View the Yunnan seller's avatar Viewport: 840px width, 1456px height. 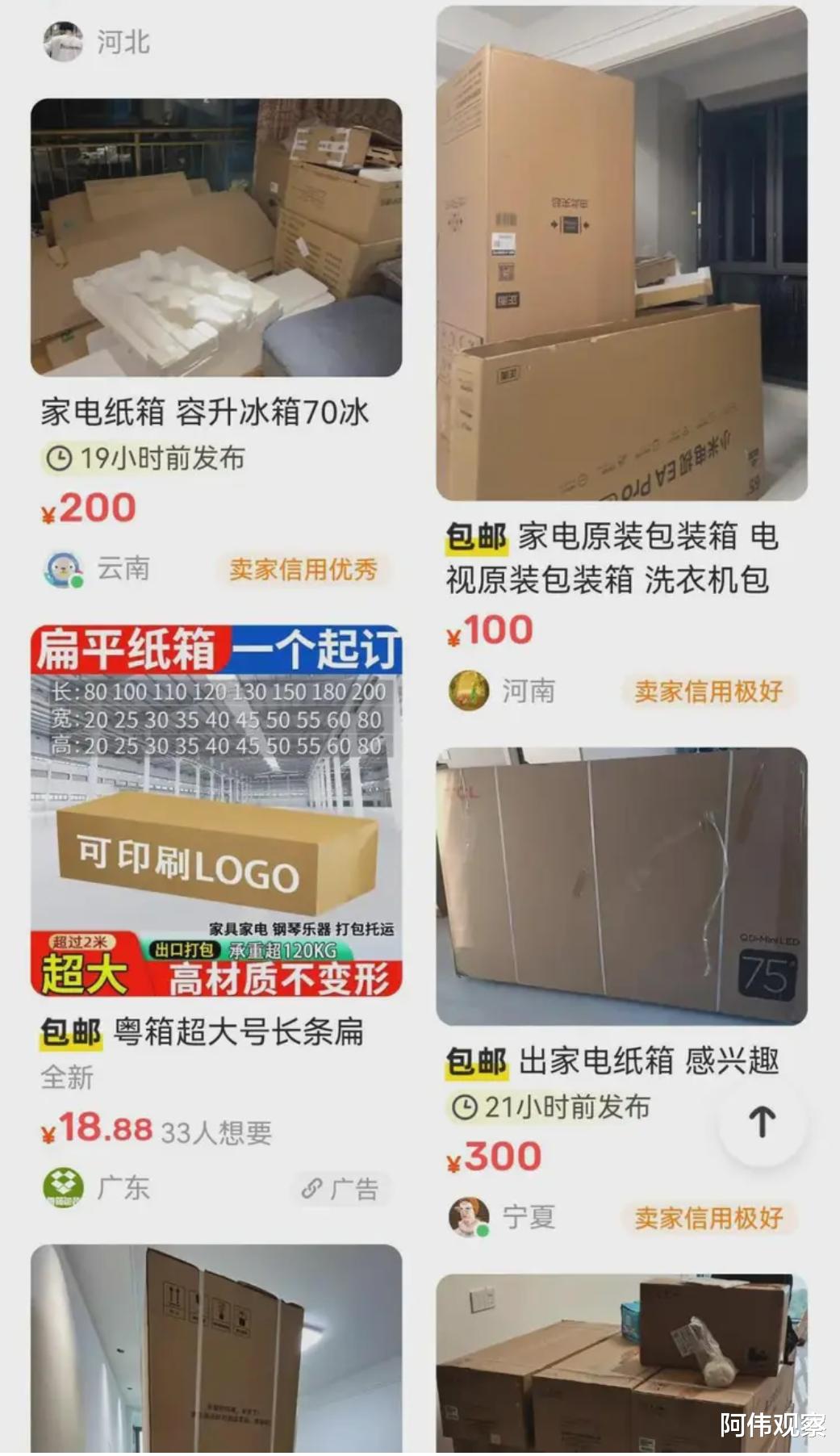click(x=63, y=570)
